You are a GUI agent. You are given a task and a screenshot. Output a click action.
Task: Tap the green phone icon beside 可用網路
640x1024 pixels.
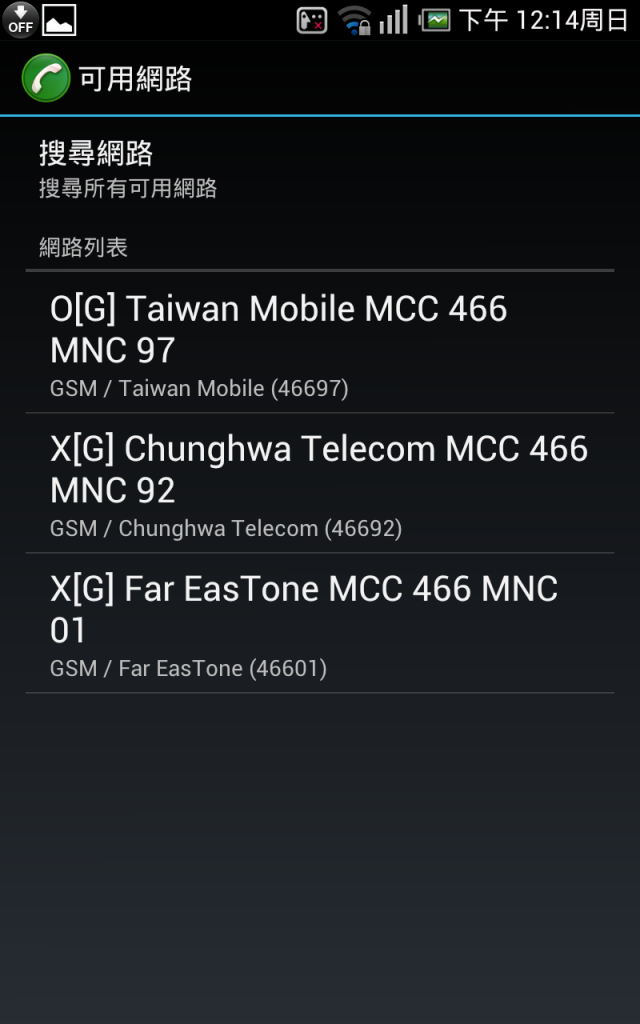[45, 79]
